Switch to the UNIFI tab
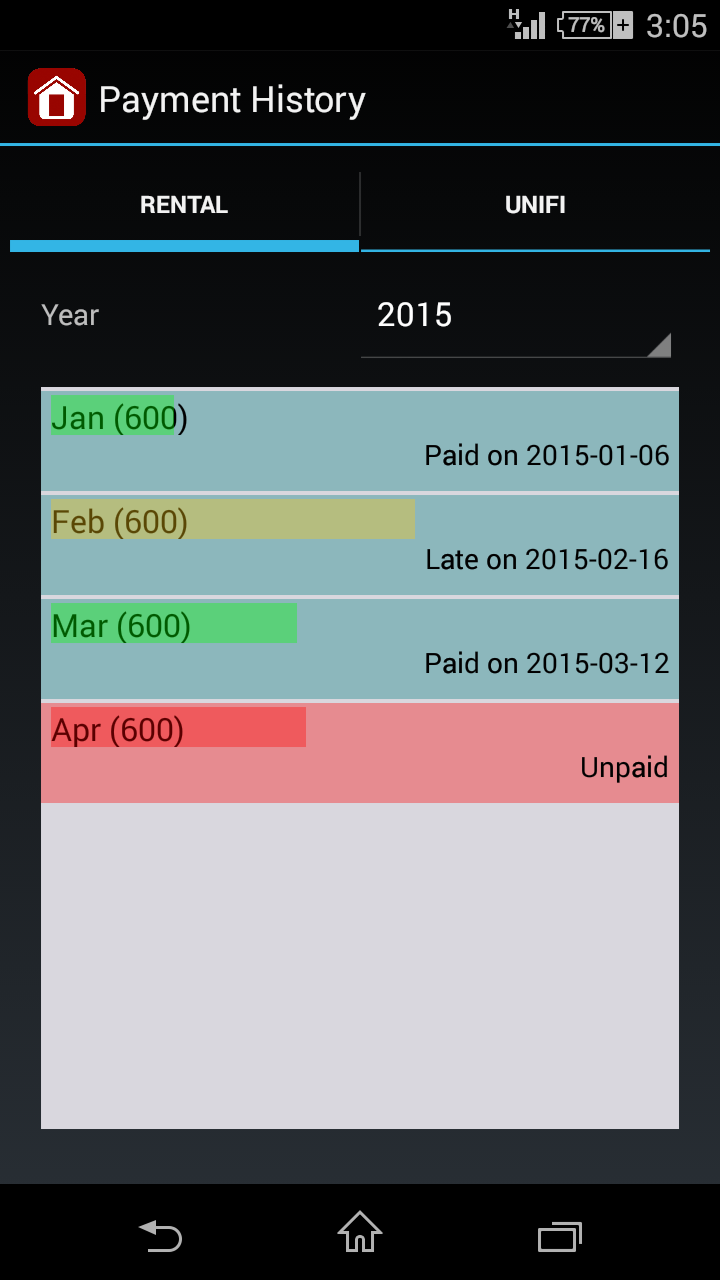Image resolution: width=720 pixels, height=1280 pixels. coord(535,206)
